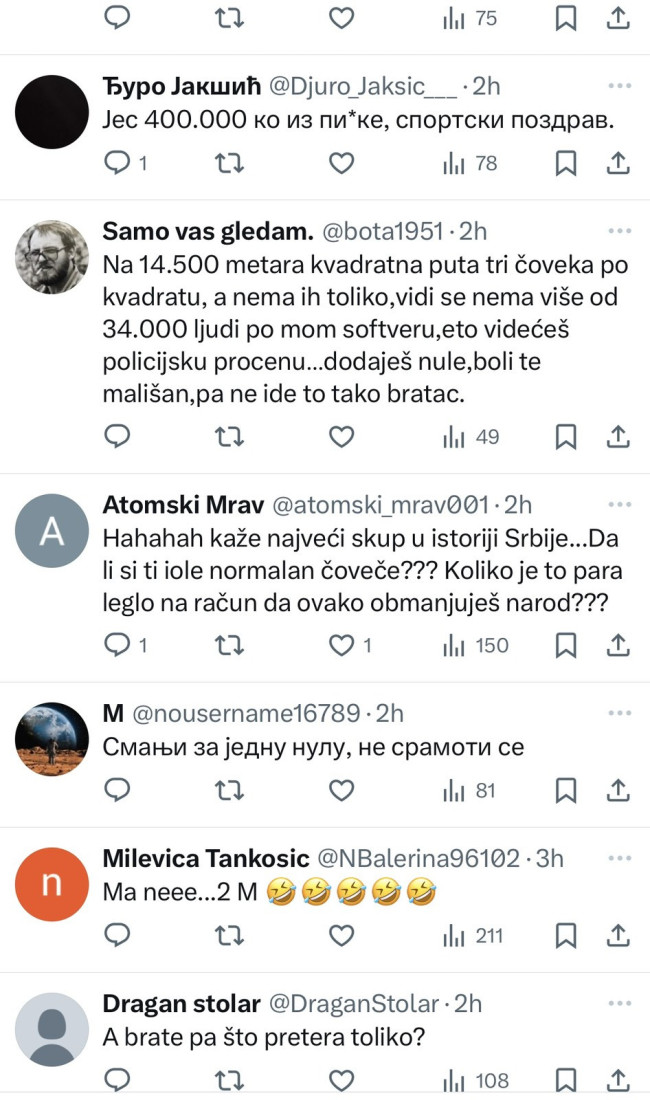
Task: Reply to Ђуро Јакшић's tweet
Action: point(118,162)
